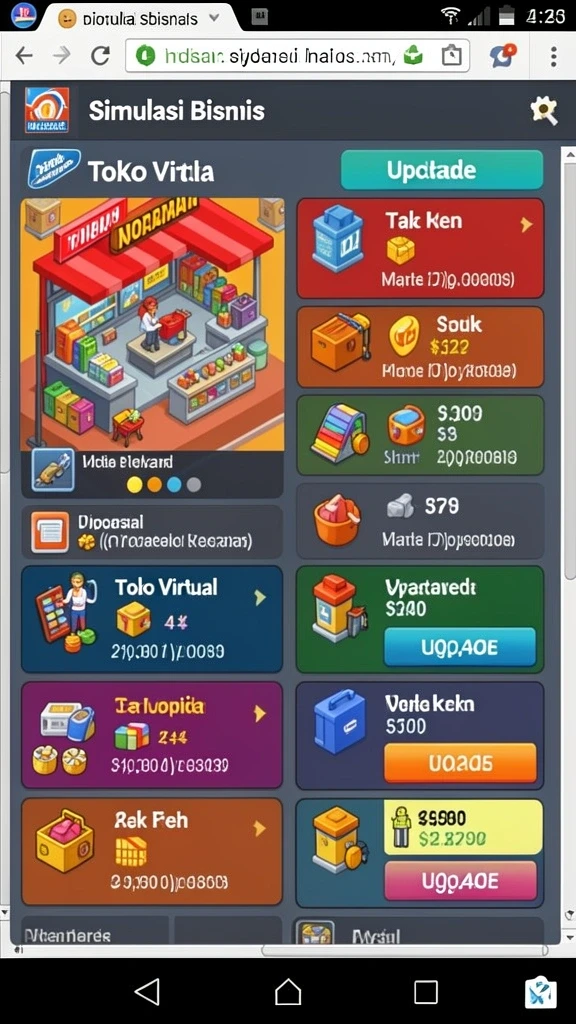Screen dimensions: 576x1024
Task: Go back using the system back button
Action: (147, 991)
